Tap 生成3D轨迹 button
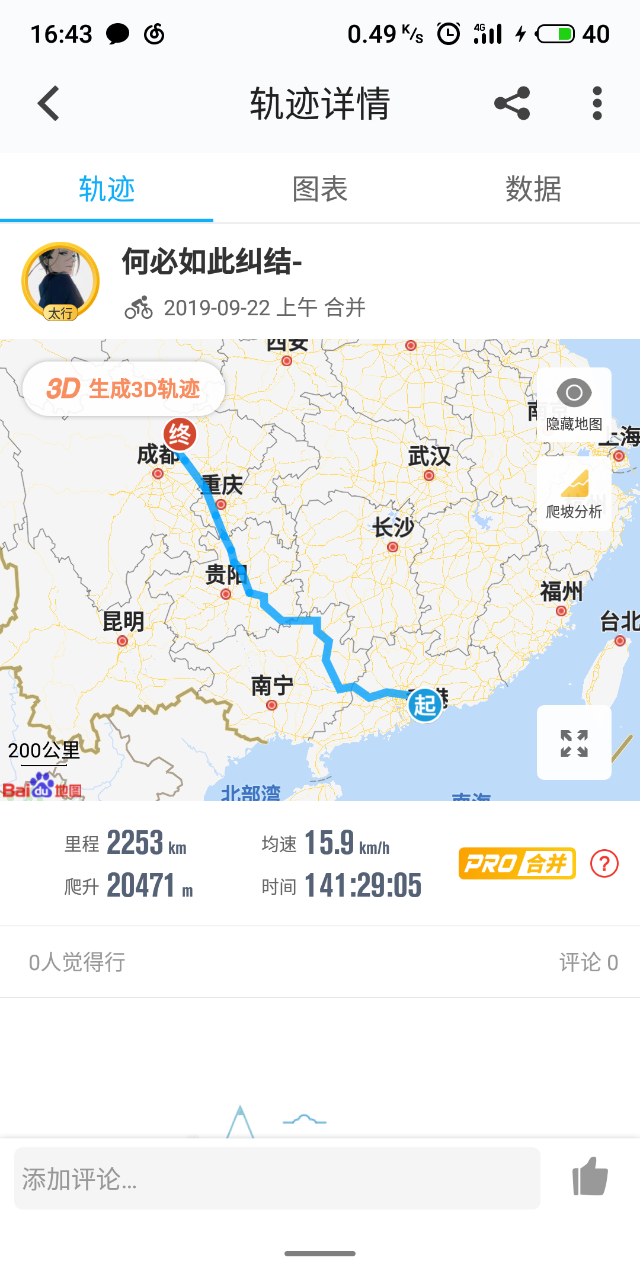The width and height of the screenshot is (640, 1280). coord(124,389)
